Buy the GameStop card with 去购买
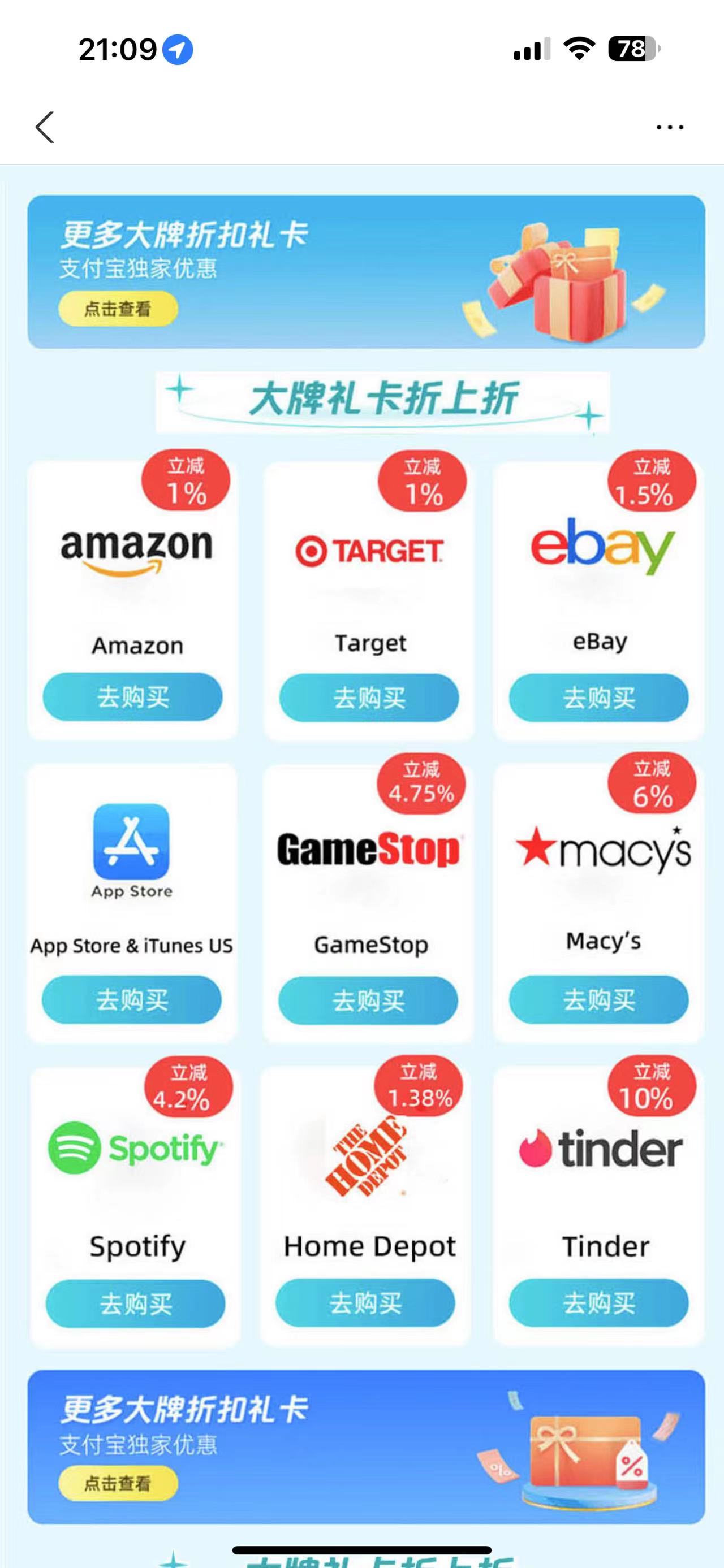Image resolution: width=724 pixels, height=1568 pixels. point(368,1000)
